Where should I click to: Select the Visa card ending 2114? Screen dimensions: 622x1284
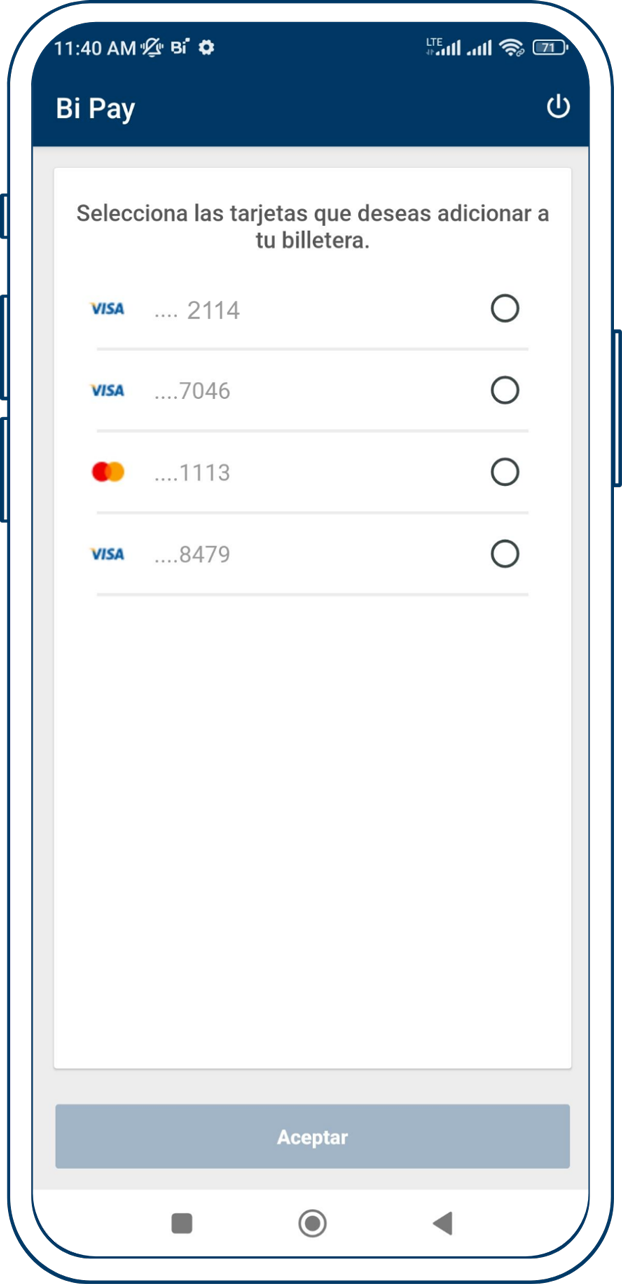505,309
